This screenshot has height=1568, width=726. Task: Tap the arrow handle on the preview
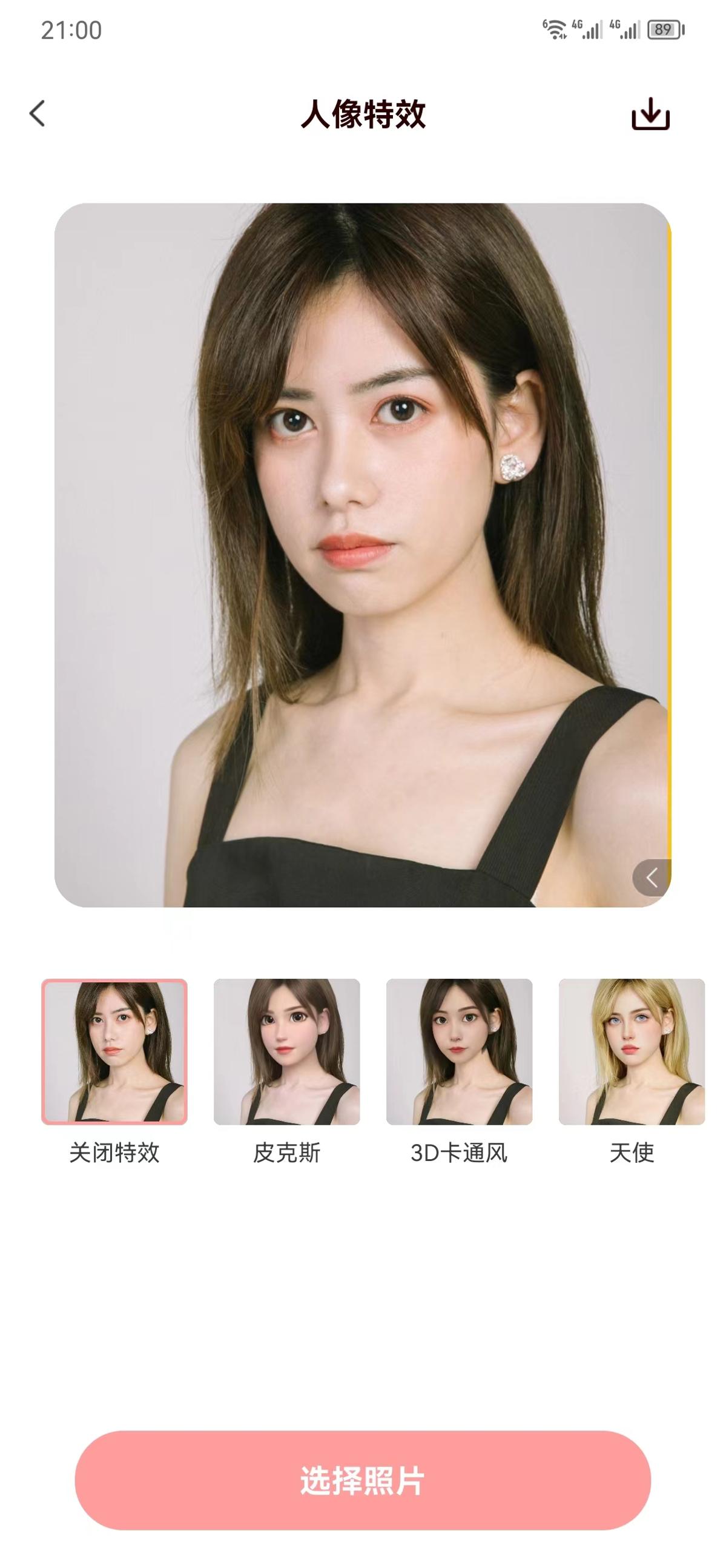pos(652,878)
